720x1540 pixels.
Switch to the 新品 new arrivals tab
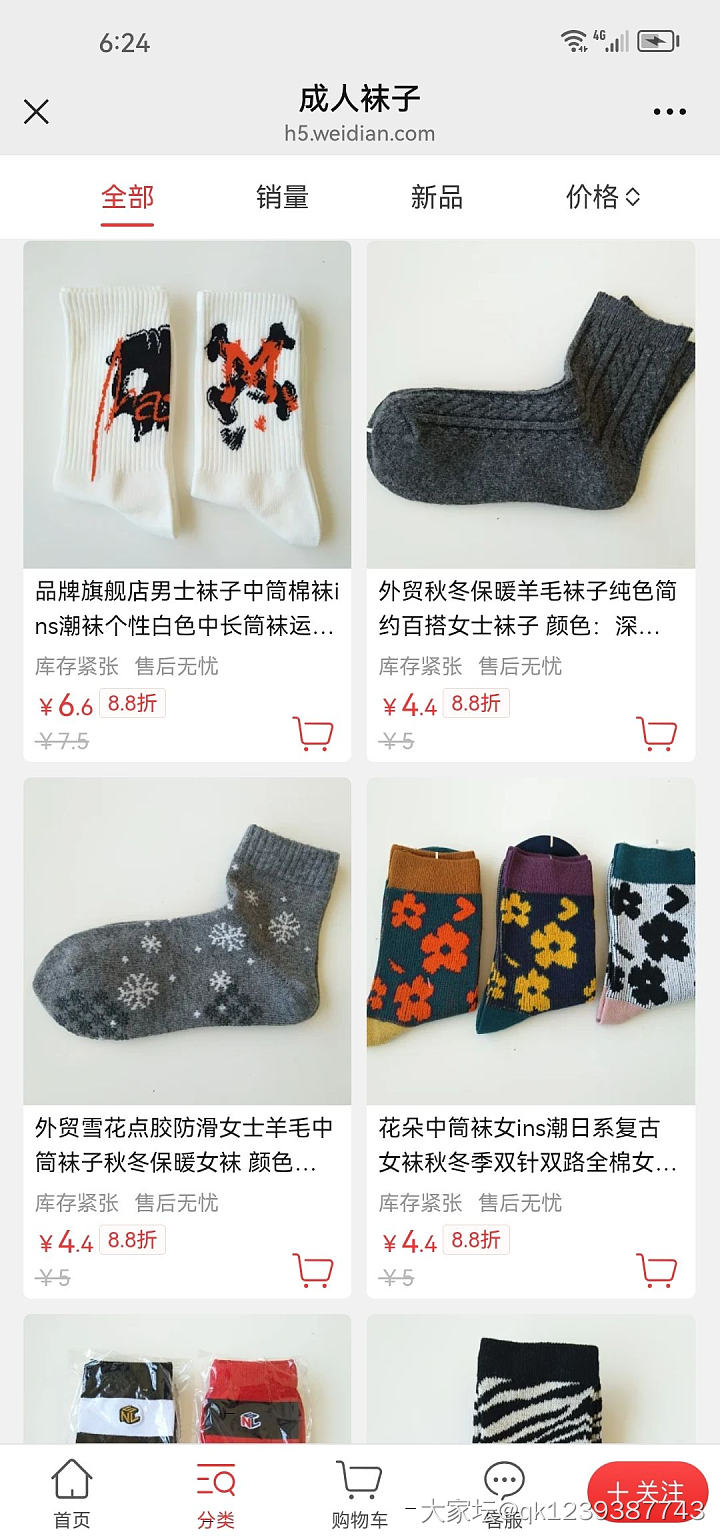pos(435,197)
